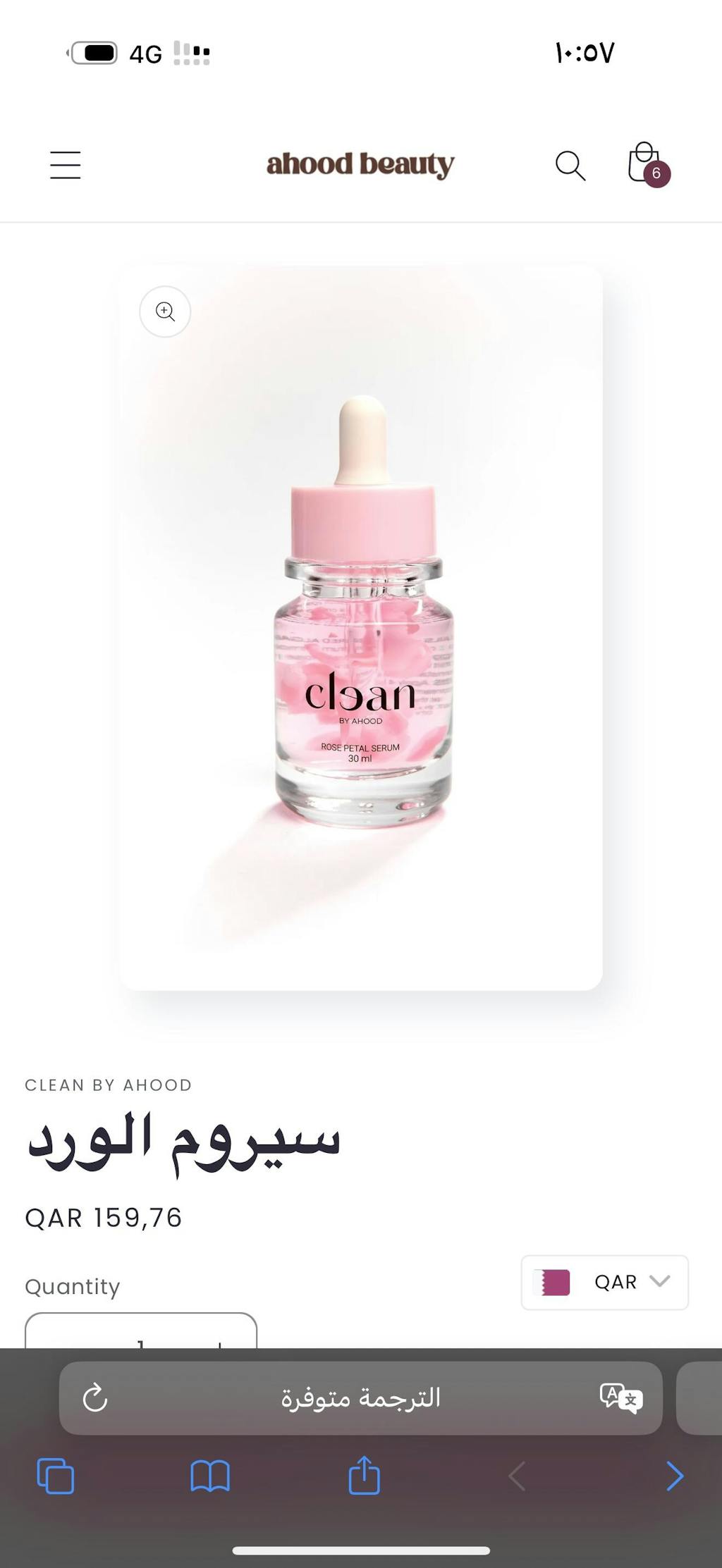Go forward to the next page
Viewport: 722px width, 1568px height.
pyautogui.click(x=674, y=1476)
